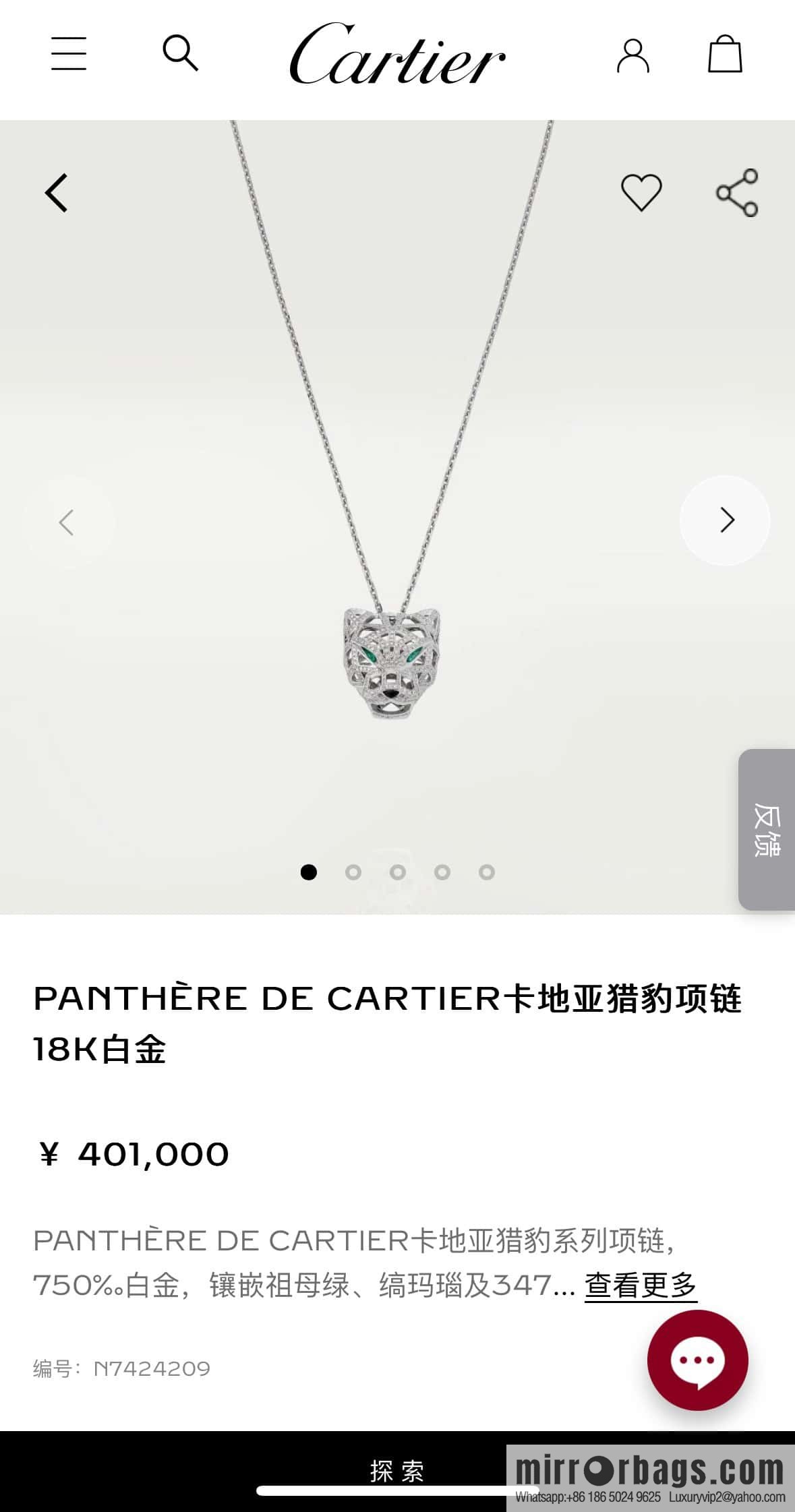The width and height of the screenshot is (795, 1512).
Task: Click the back arrow above the product
Action: 57,193
